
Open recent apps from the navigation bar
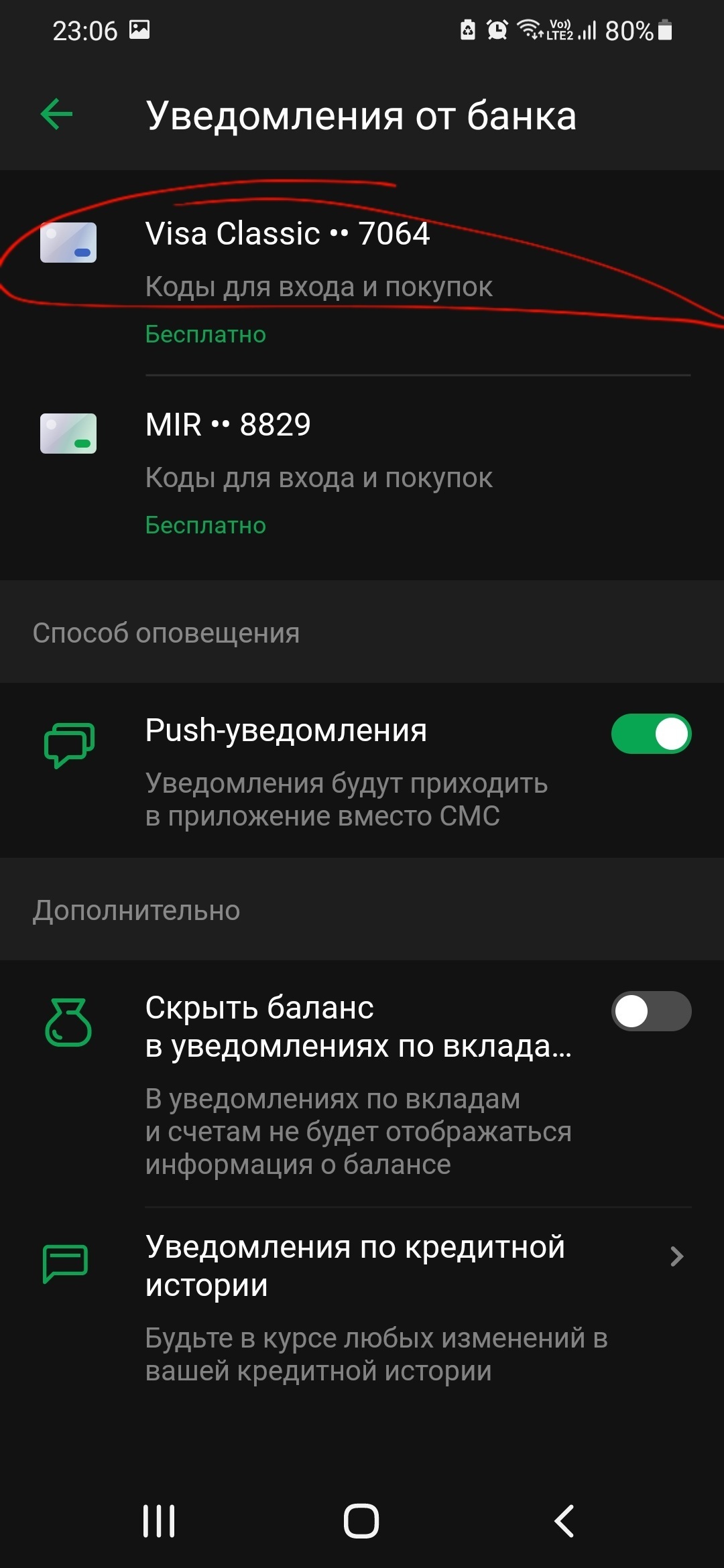point(159,1521)
